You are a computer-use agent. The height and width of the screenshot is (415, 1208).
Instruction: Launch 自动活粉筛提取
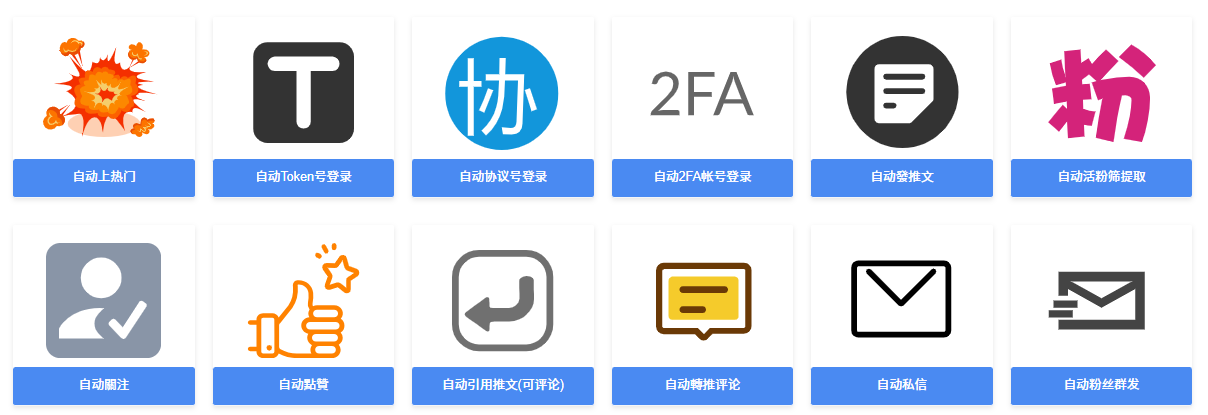point(1101,177)
